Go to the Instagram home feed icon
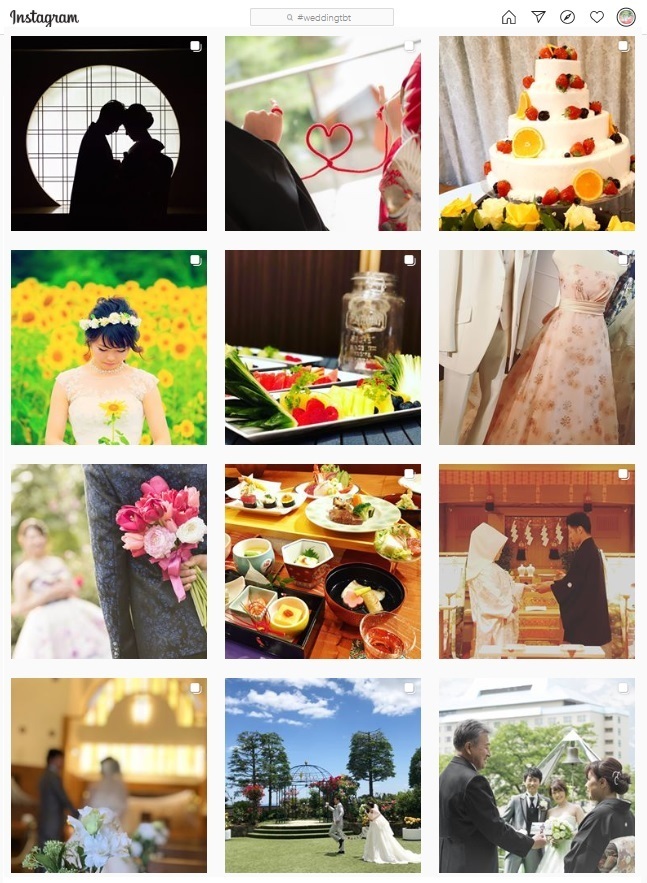The height and width of the screenshot is (883, 647). click(509, 17)
